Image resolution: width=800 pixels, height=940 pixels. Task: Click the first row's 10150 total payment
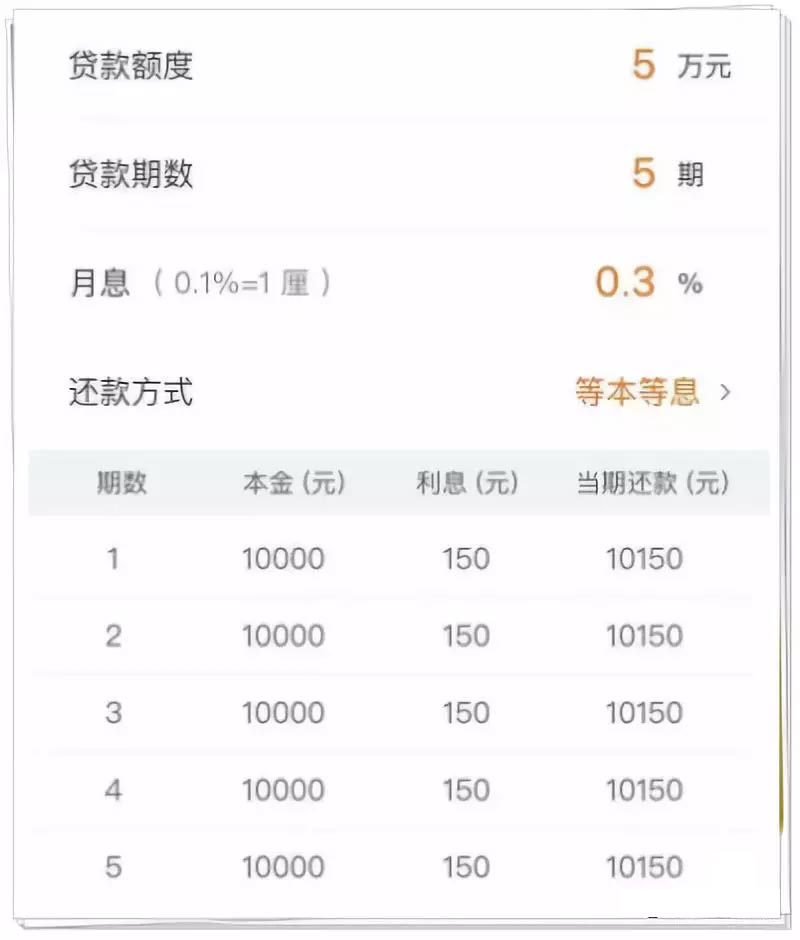(x=645, y=558)
